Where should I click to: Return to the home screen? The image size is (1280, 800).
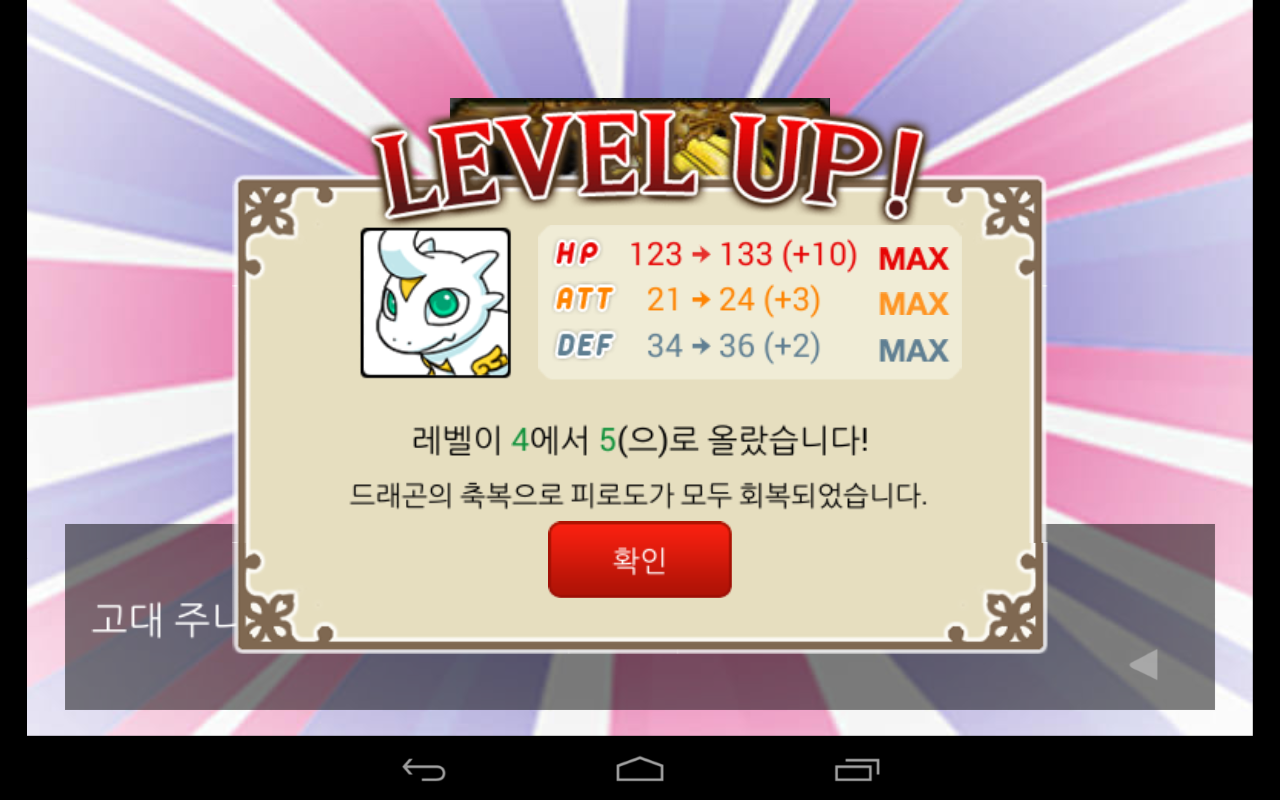[x=640, y=769]
